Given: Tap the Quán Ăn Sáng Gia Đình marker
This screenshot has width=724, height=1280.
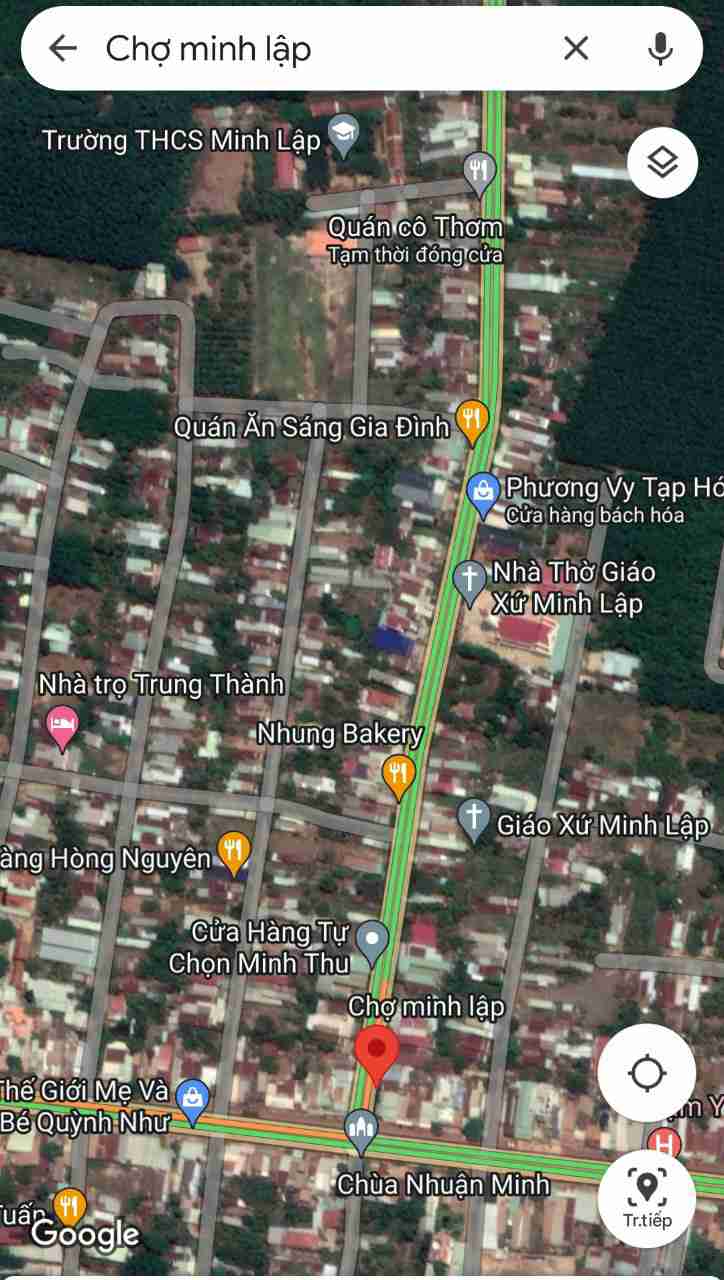Looking at the screenshot, I should tap(472, 422).
